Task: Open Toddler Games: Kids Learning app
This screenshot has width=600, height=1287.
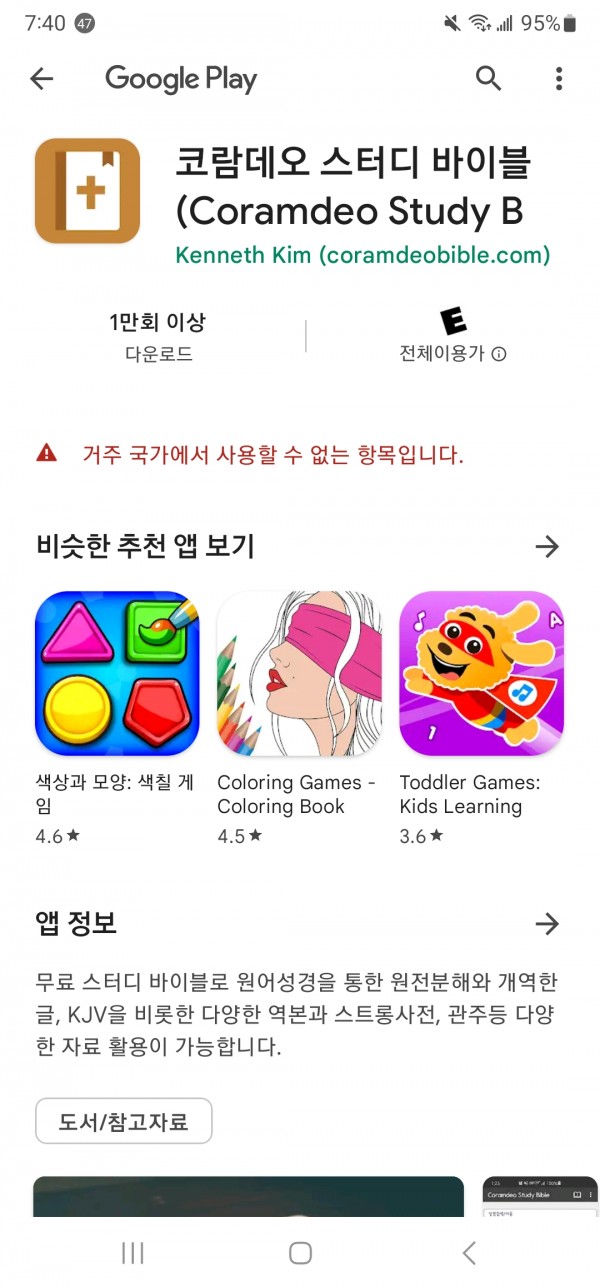Action: (481, 673)
